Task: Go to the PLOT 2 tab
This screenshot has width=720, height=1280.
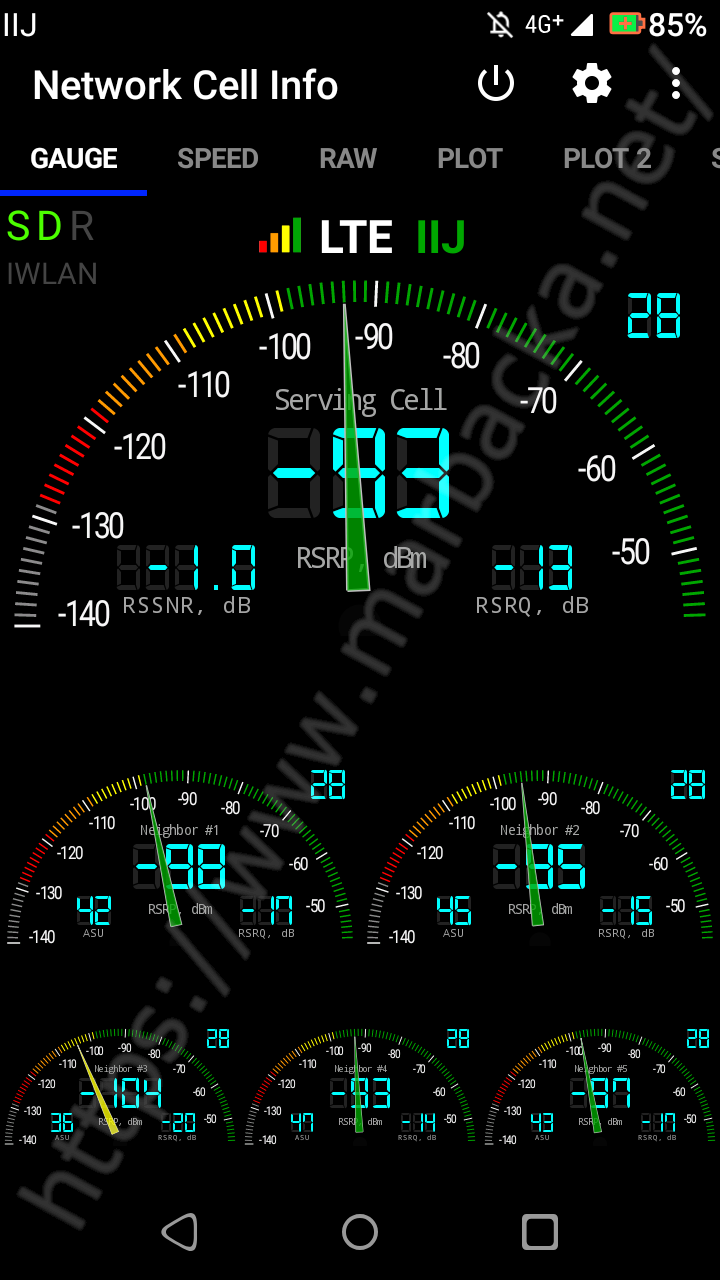Action: (607, 158)
